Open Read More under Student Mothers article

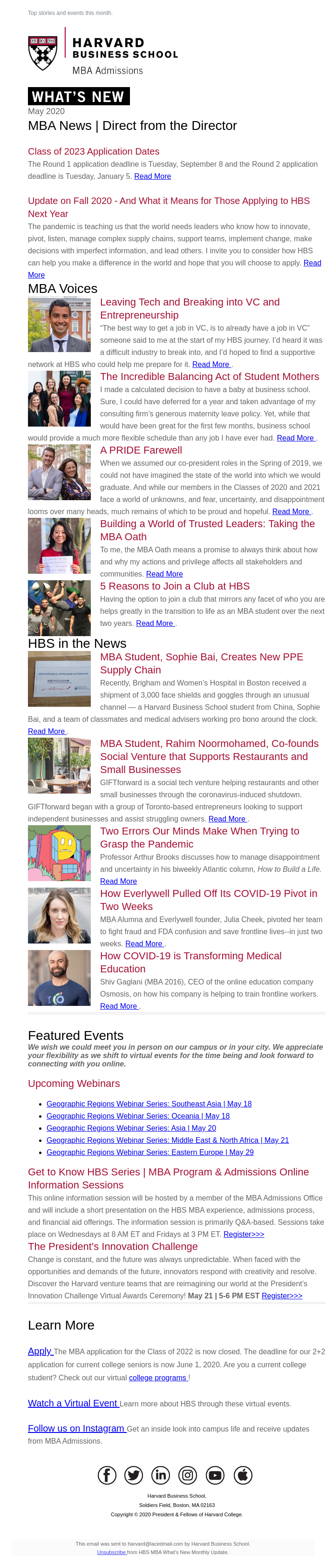(295, 438)
